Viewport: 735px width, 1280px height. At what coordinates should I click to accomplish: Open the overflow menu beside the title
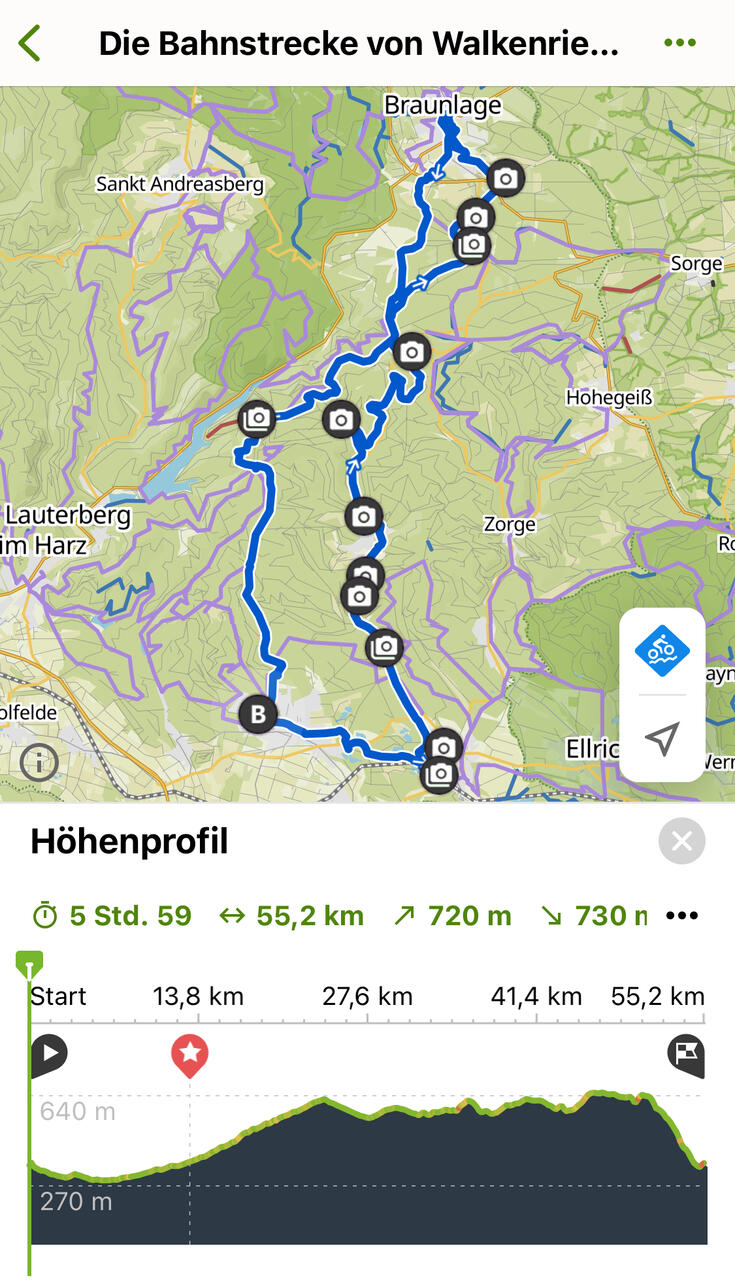pyautogui.click(x=680, y=43)
